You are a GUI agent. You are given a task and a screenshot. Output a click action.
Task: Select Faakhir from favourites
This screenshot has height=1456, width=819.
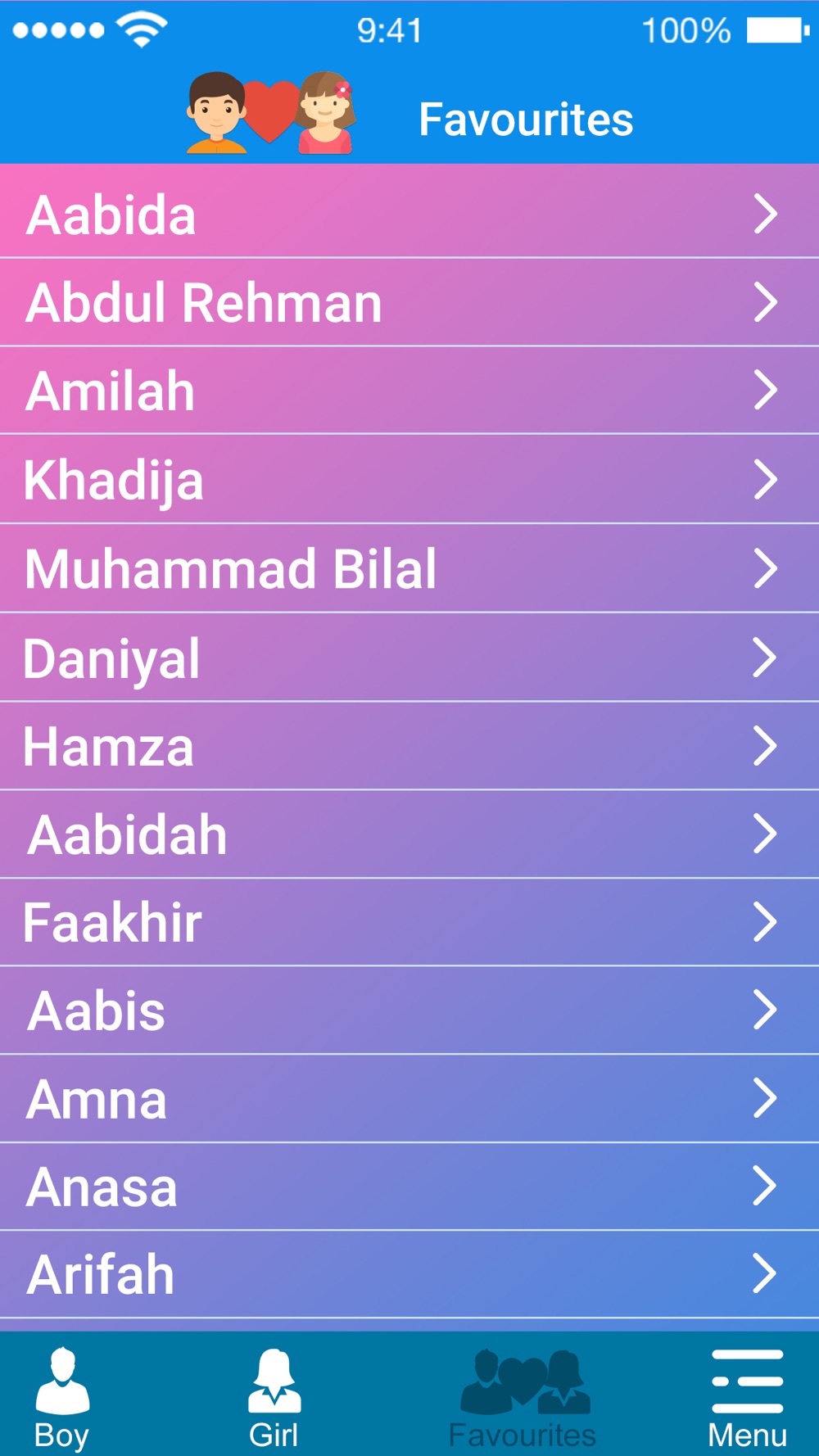409,922
